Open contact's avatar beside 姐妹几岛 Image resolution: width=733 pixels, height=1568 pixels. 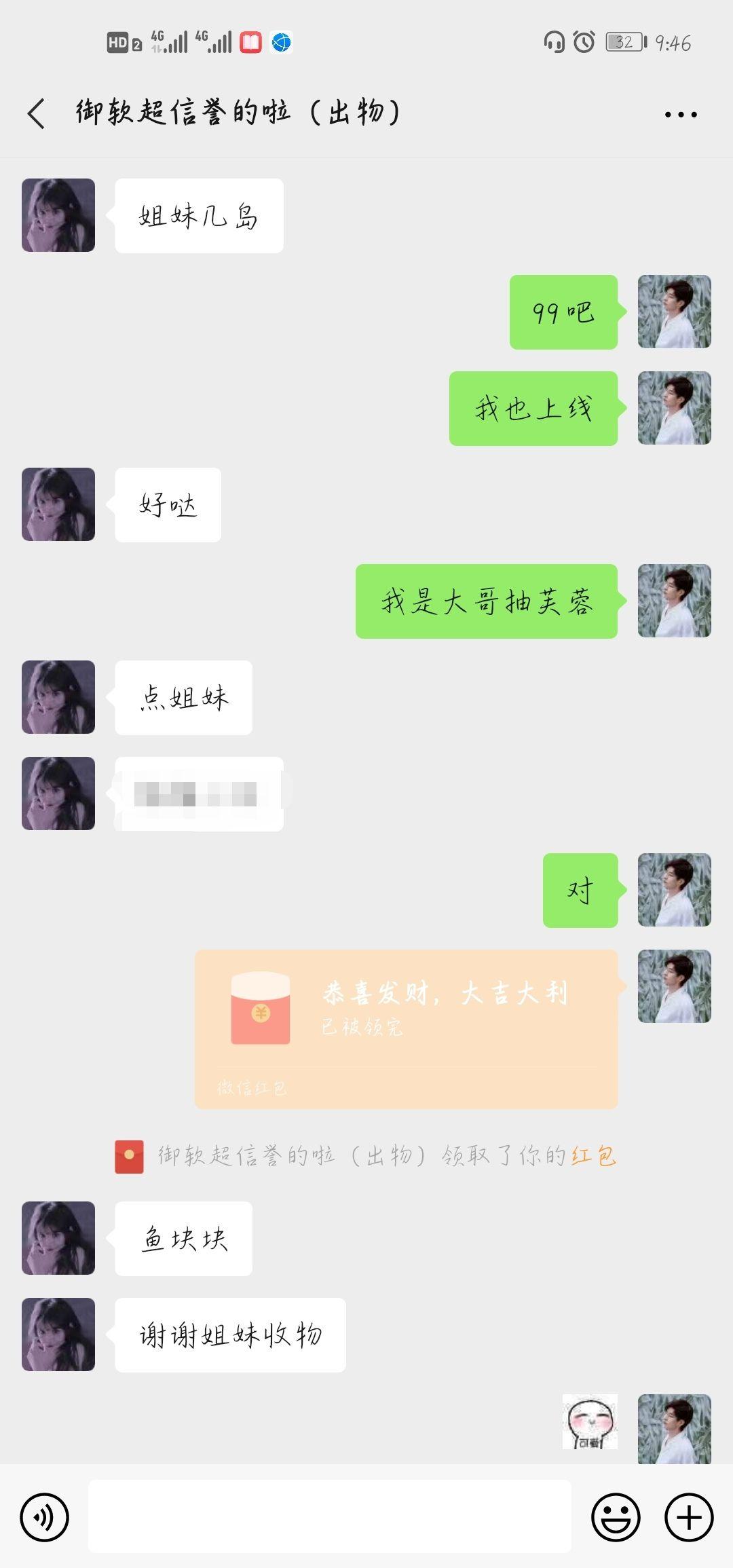point(58,215)
